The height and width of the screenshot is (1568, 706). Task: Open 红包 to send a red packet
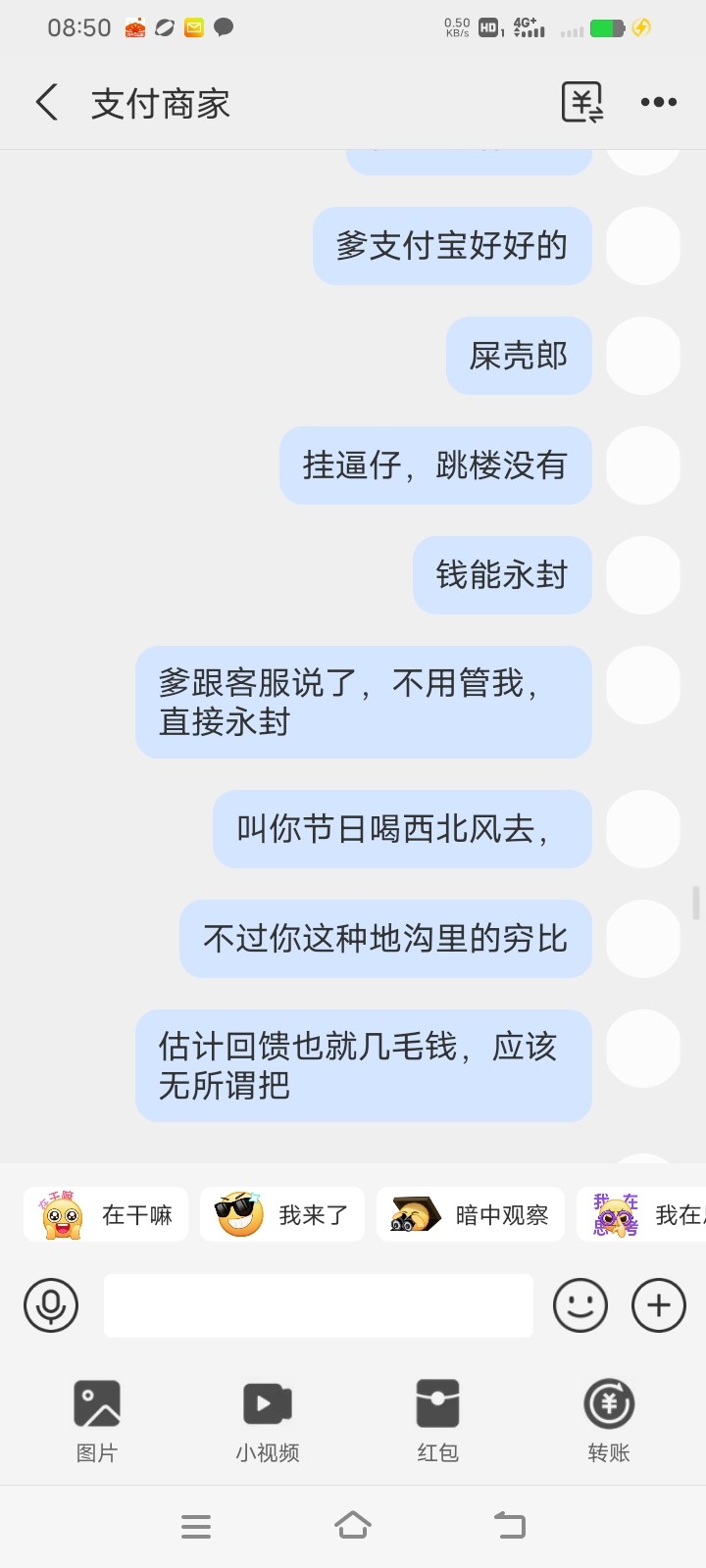pos(437,1421)
